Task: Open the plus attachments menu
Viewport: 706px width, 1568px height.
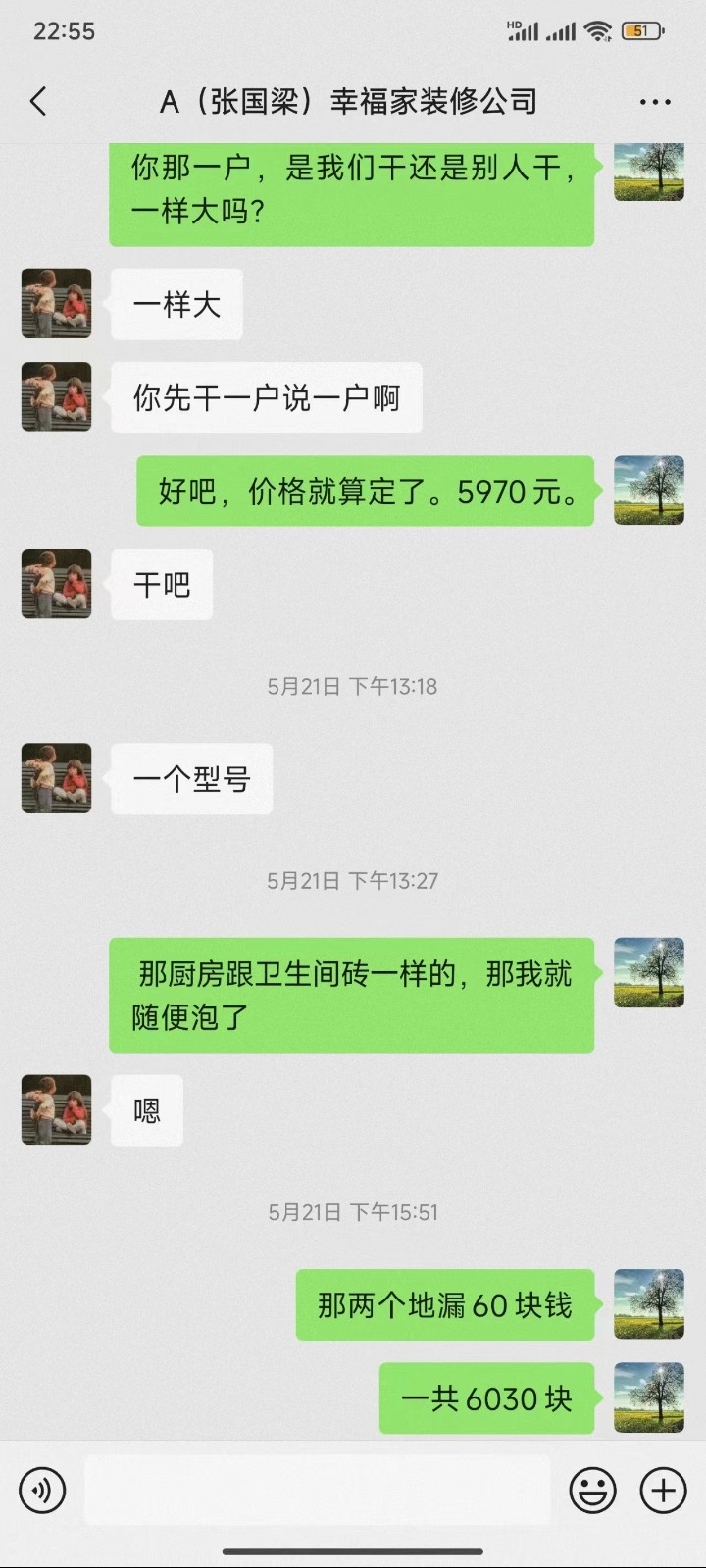Action: tap(663, 1491)
